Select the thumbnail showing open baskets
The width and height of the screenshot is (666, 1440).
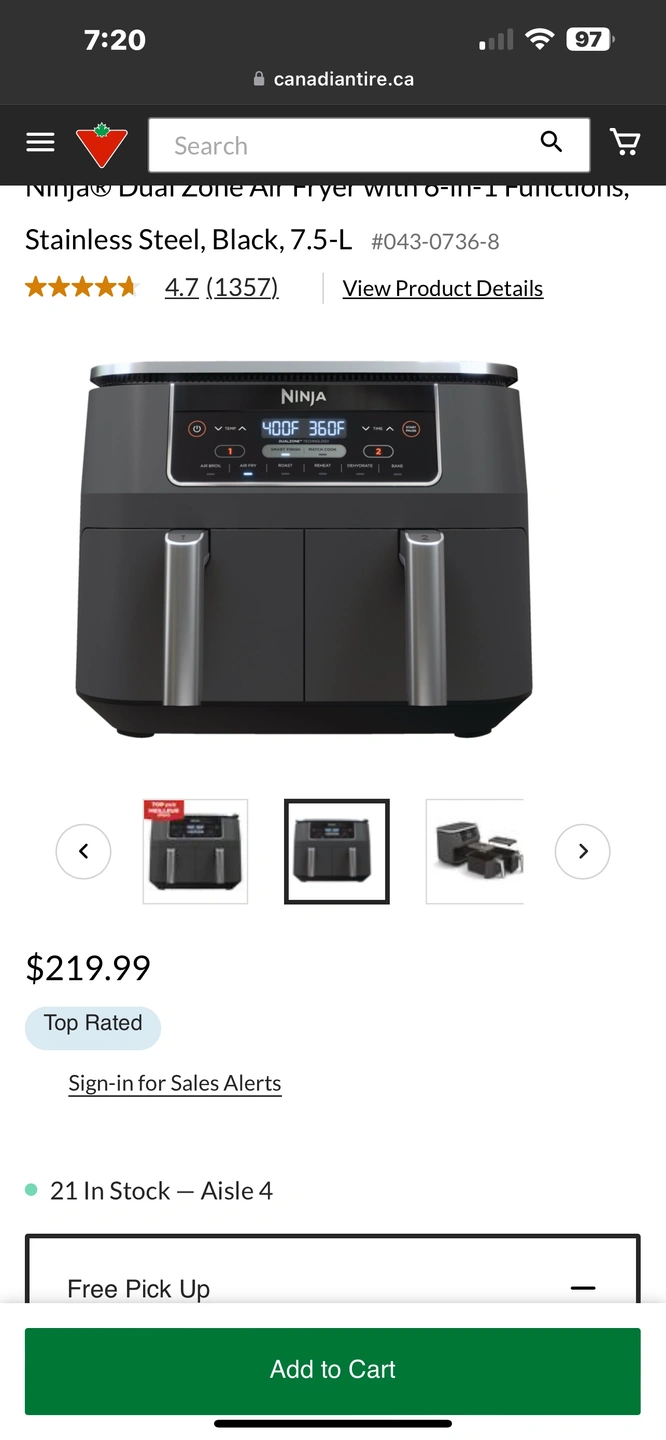pyautogui.click(x=475, y=851)
